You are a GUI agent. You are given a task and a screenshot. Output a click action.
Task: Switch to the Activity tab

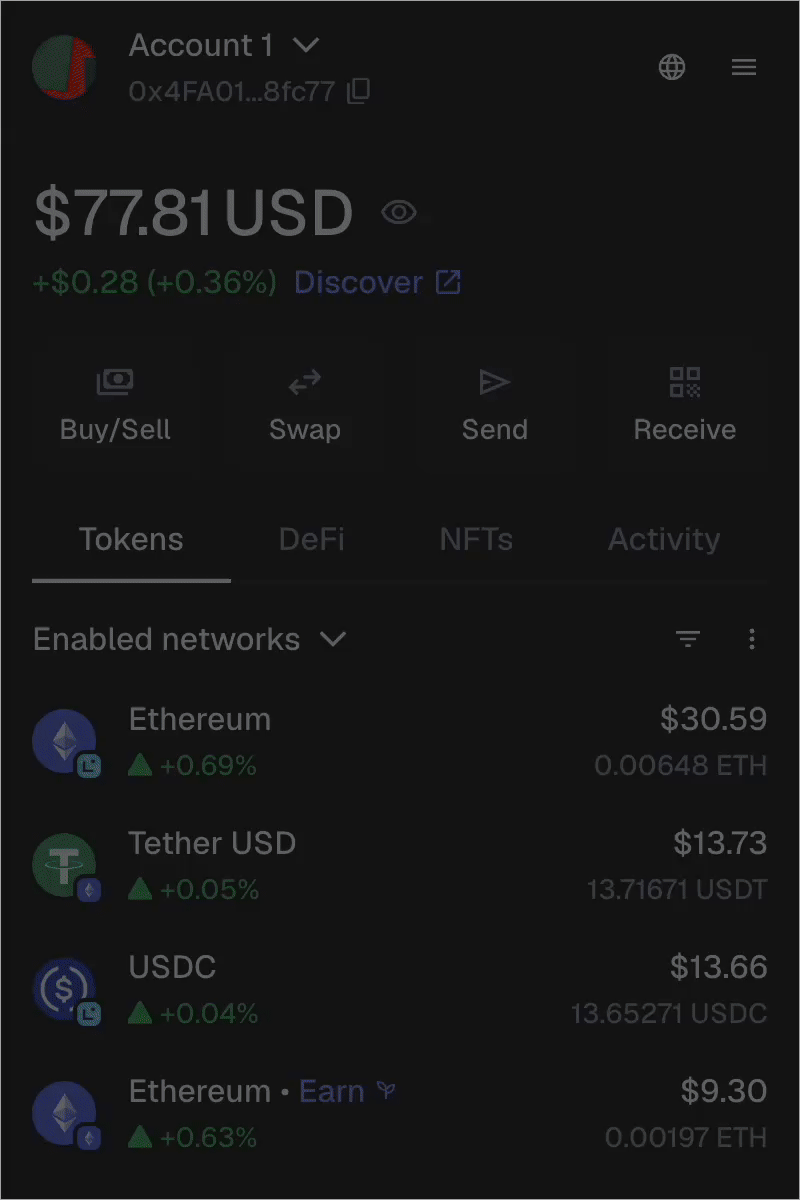click(664, 540)
